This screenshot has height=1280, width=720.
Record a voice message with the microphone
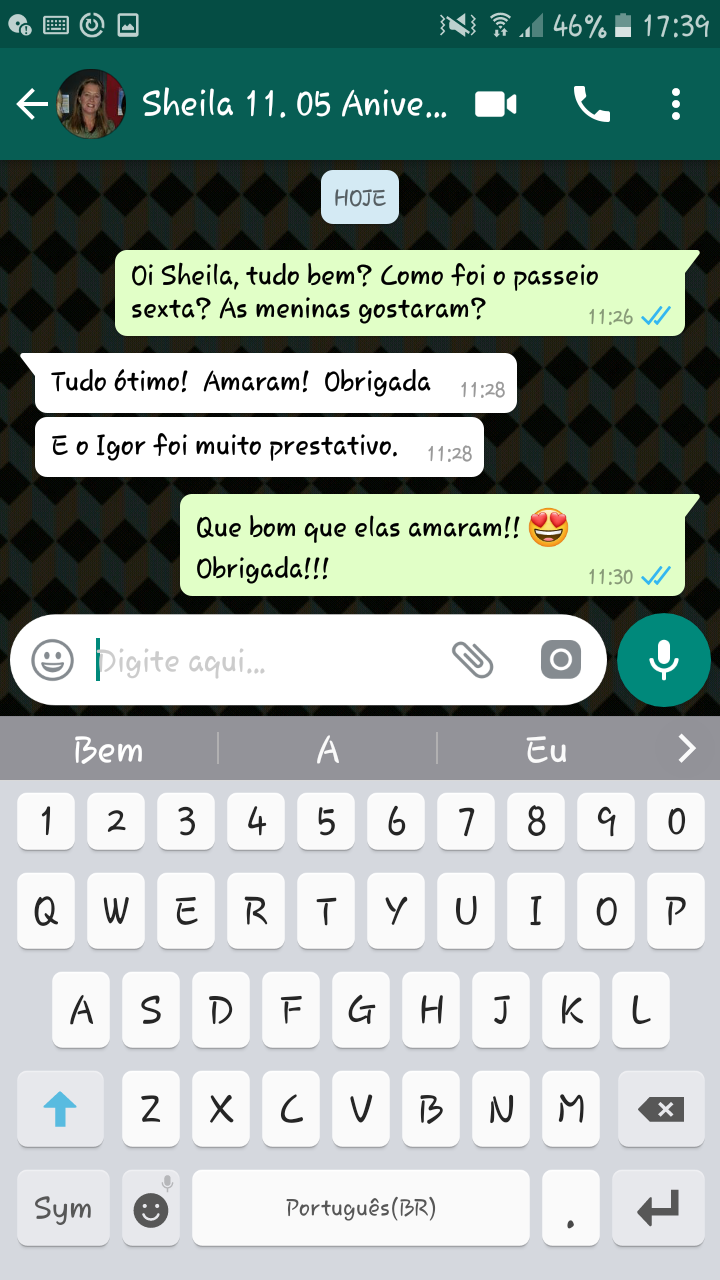[663, 659]
